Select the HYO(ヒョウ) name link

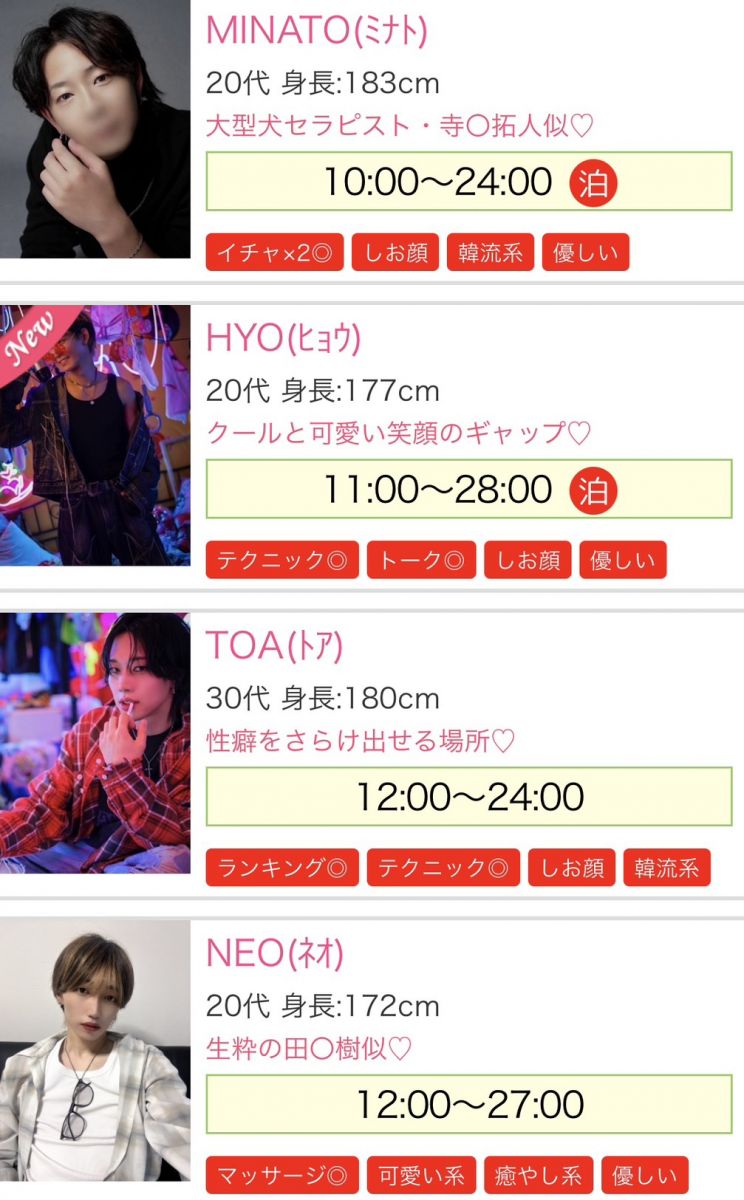tap(283, 339)
